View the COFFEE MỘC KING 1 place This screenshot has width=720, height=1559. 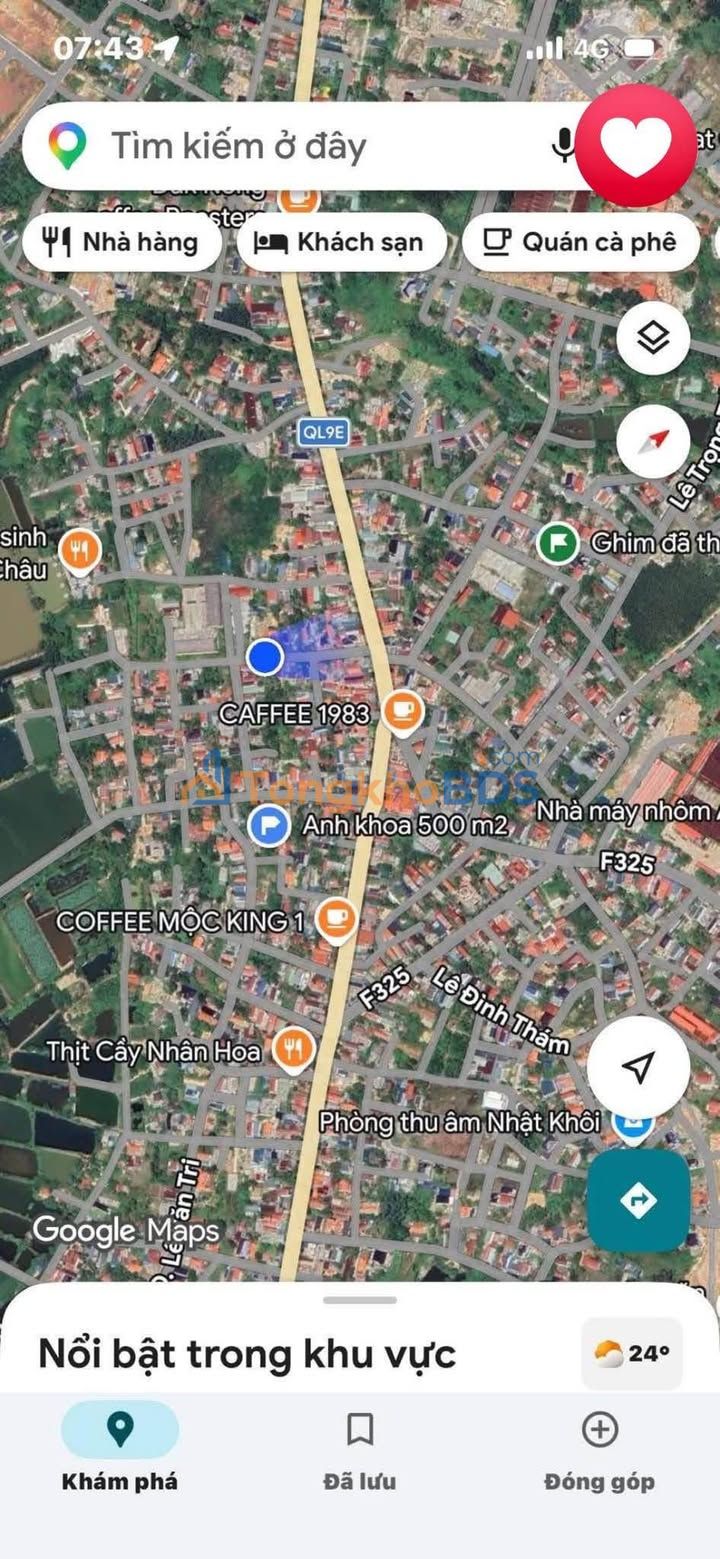[337, 918]
